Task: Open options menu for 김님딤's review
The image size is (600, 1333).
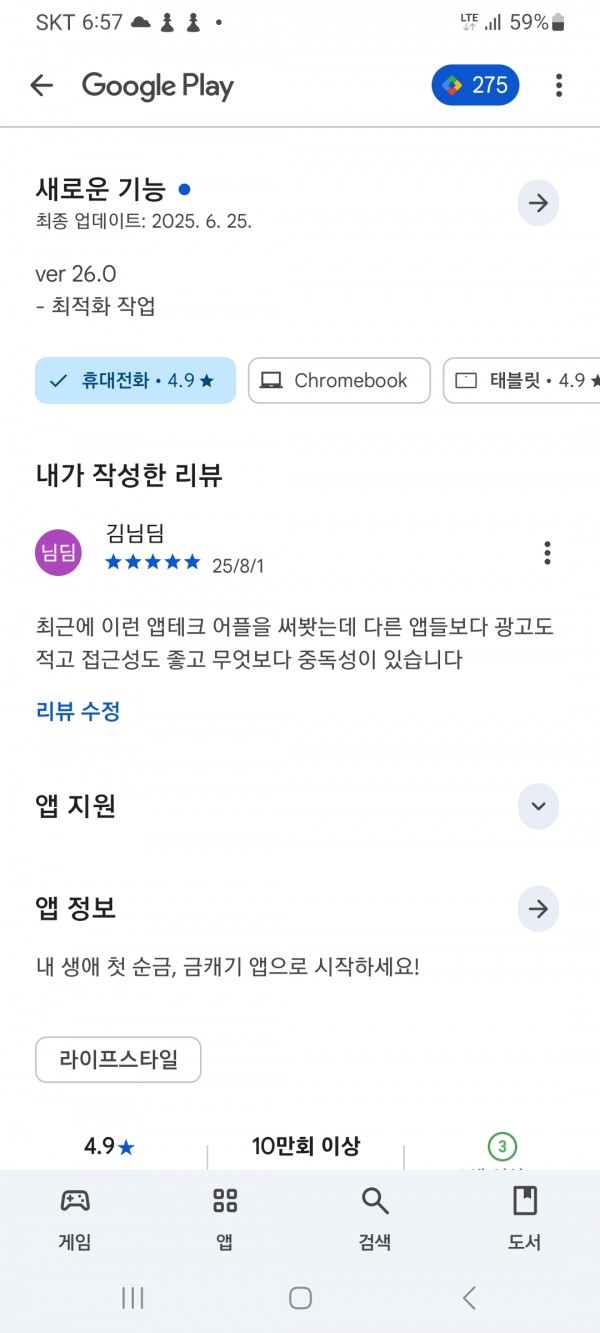Action: click(x=547, y=552)
